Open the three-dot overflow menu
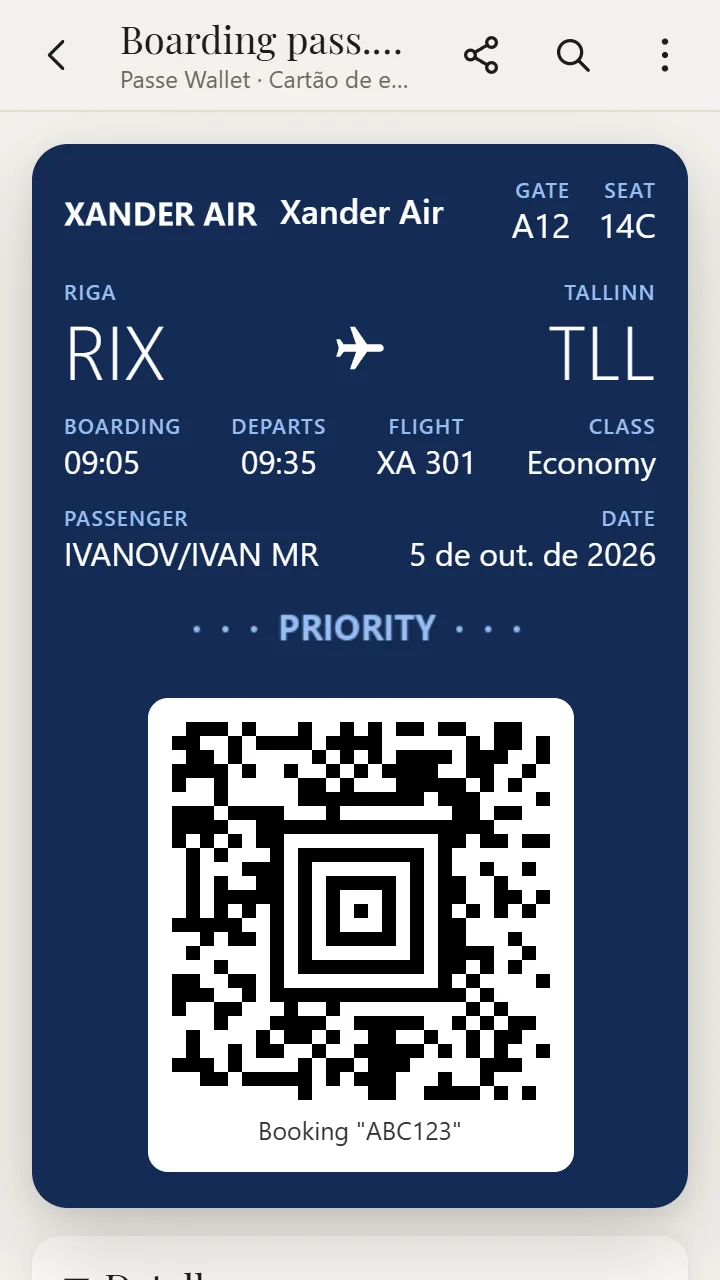 (x=665, y=55)
